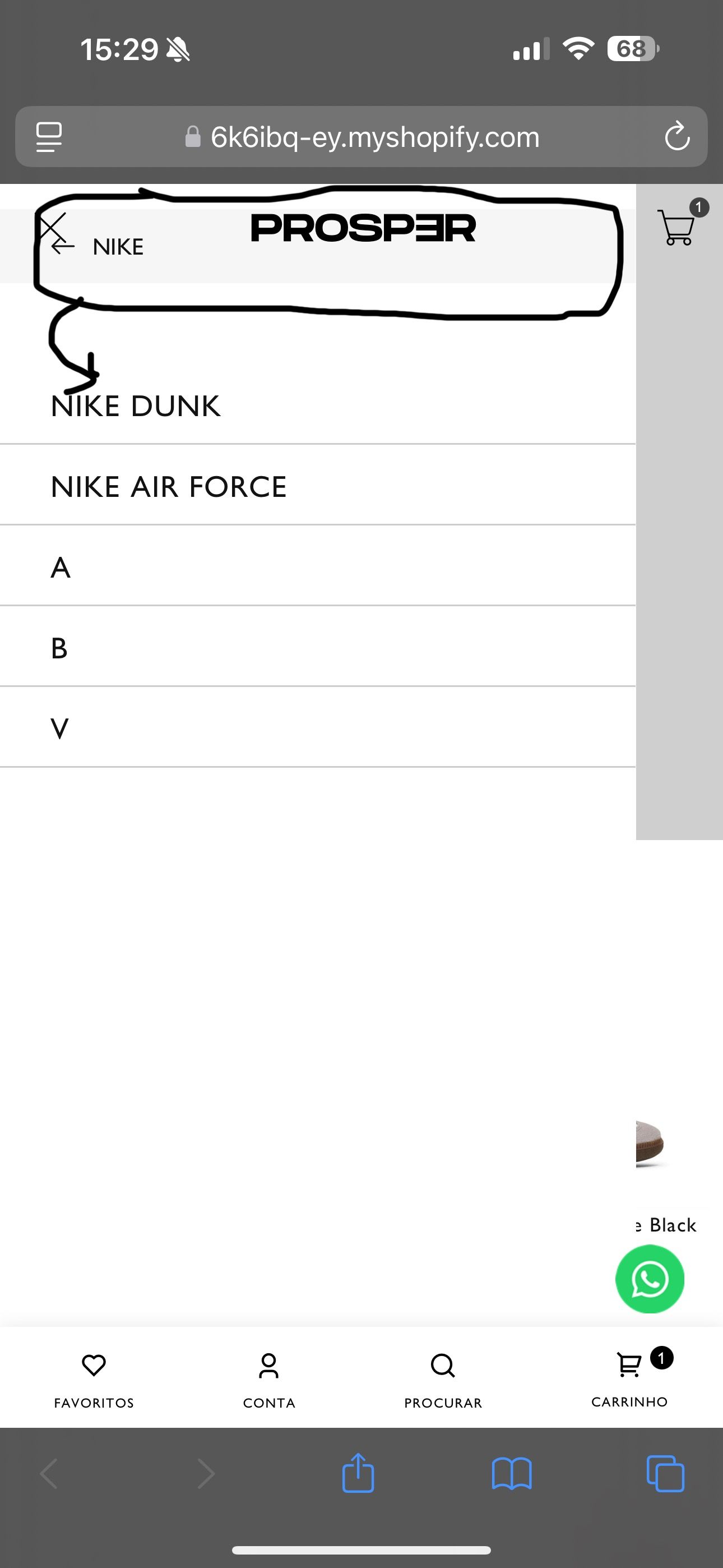The height and width of the screenshot is (1568, 723).
Task: Open the Procurar search tab
Action: point(443,1381)
